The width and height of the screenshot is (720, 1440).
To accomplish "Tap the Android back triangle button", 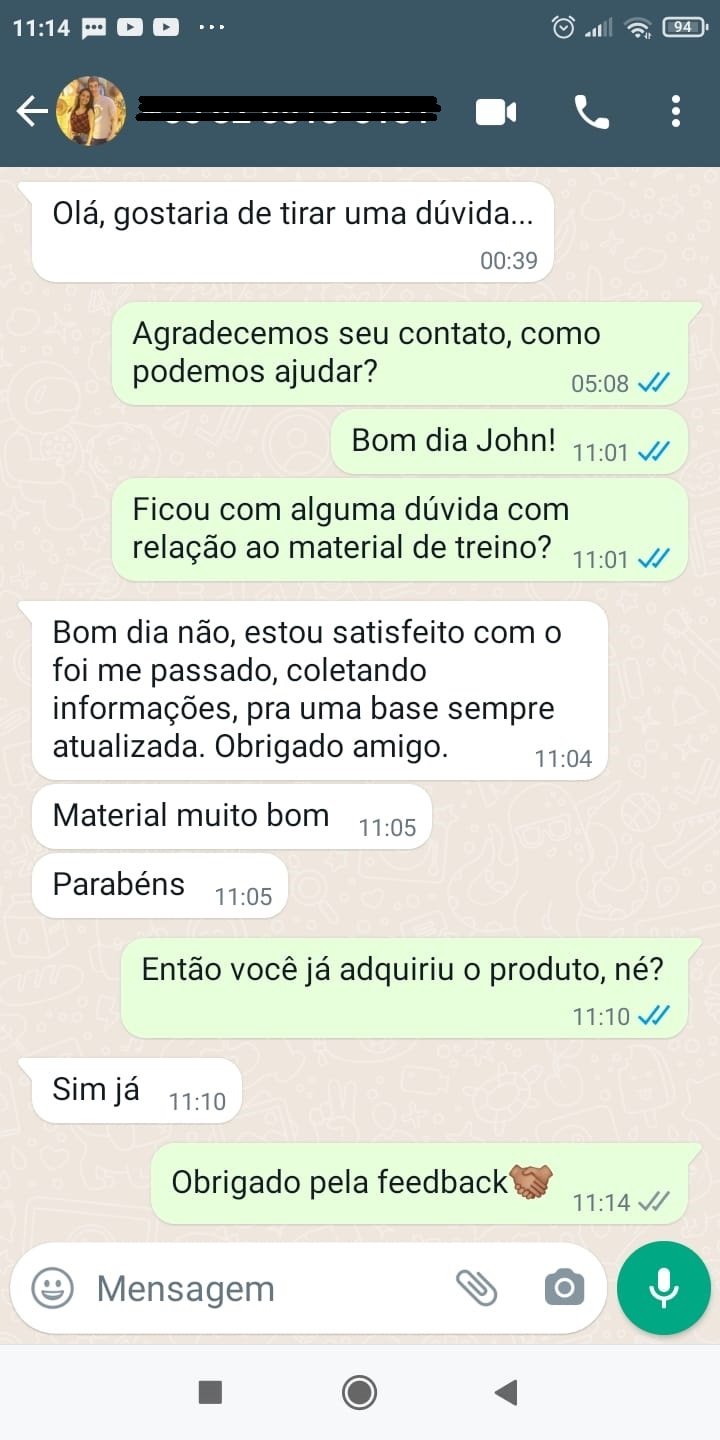I will [506, 1391].
